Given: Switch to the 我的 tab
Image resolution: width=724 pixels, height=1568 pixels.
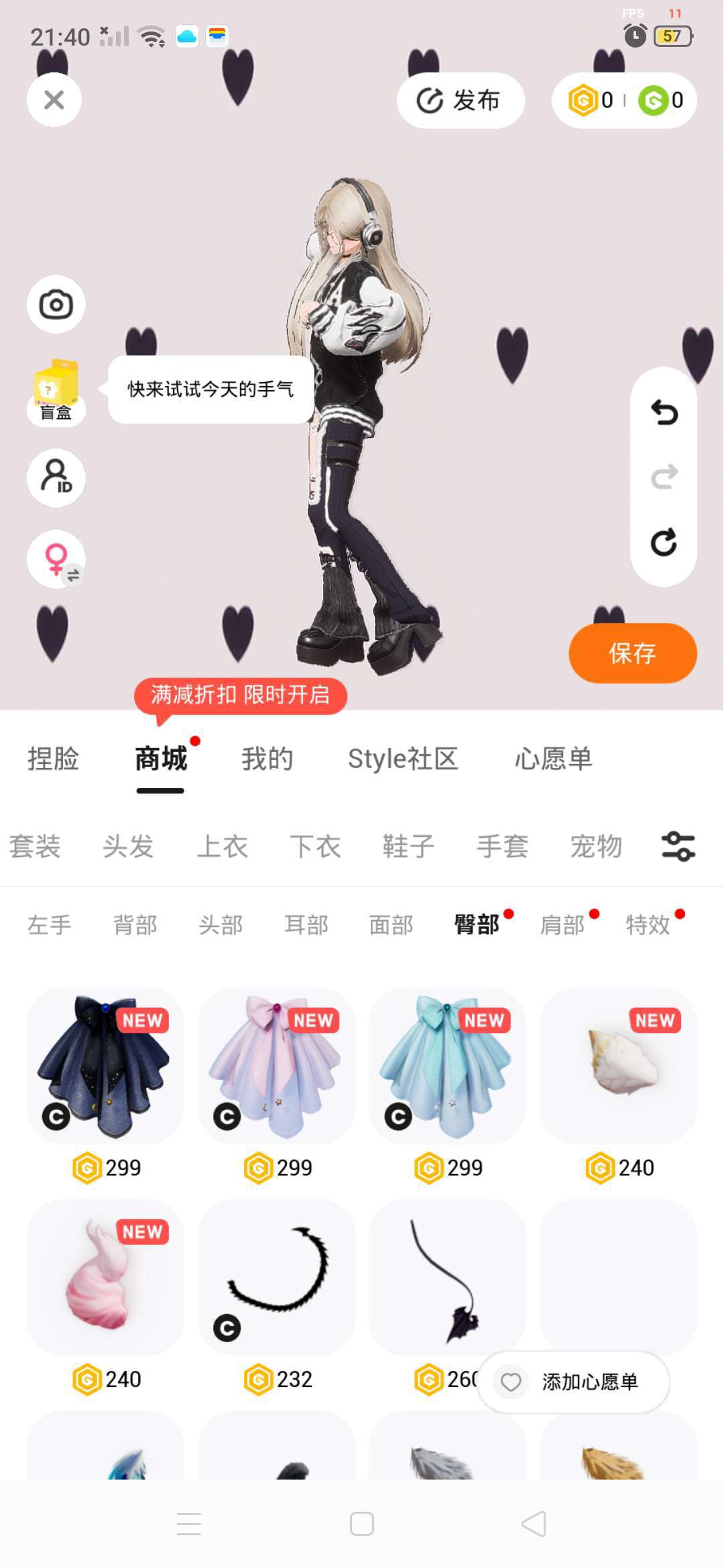Looking at the screenshot, I should point(267,759).
